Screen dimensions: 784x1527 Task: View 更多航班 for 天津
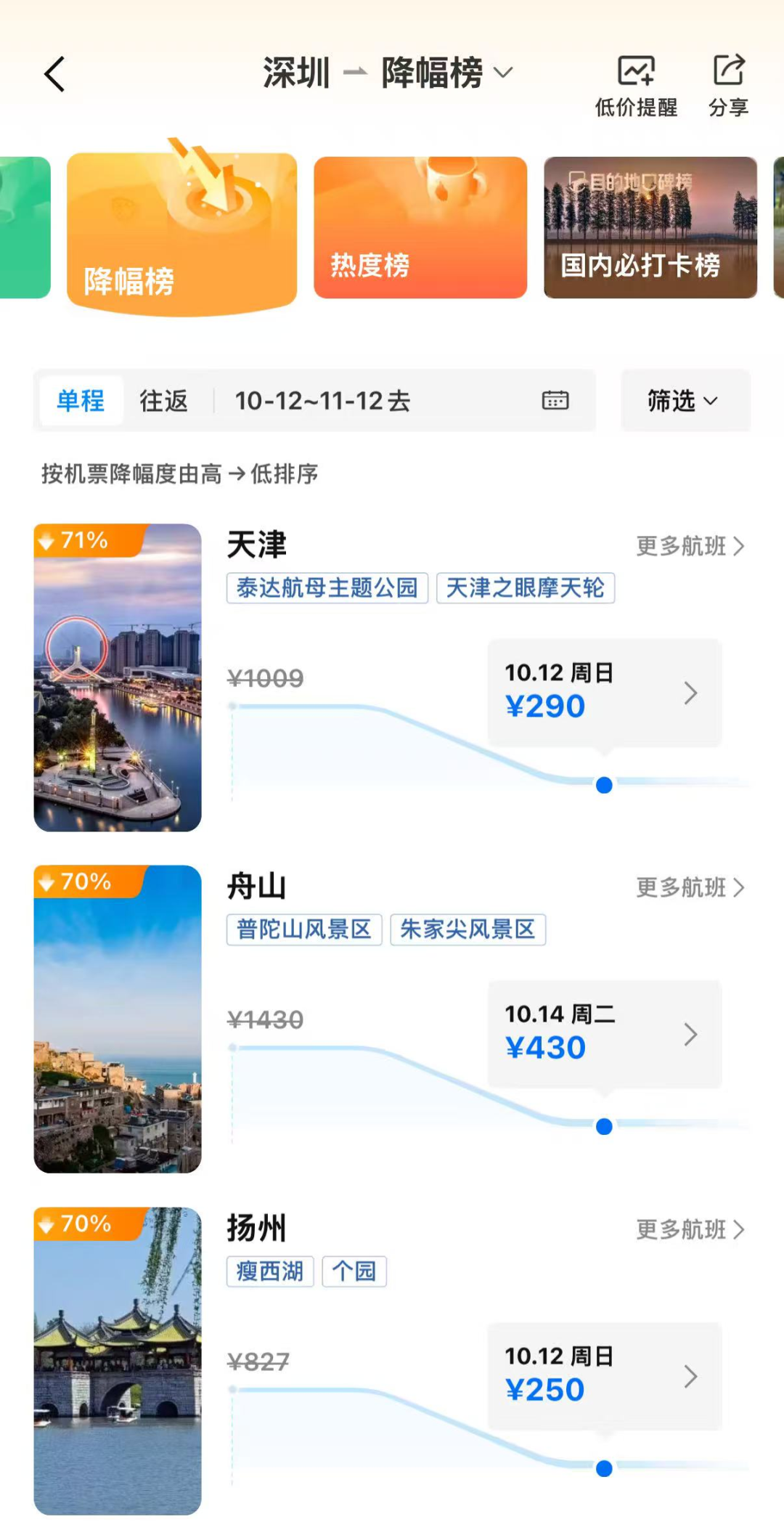tap(690, 546)
